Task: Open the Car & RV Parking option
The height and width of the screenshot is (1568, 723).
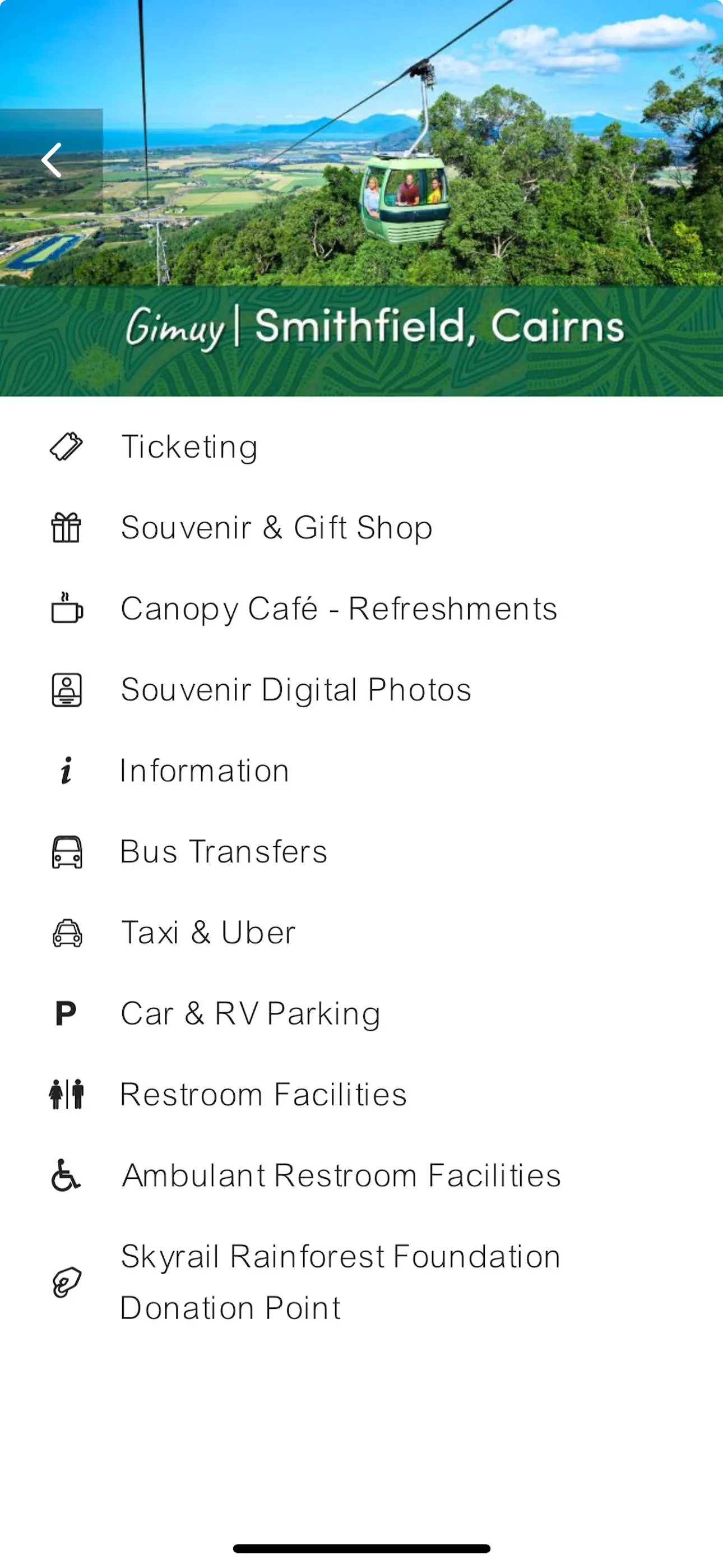Action: 249,1013
